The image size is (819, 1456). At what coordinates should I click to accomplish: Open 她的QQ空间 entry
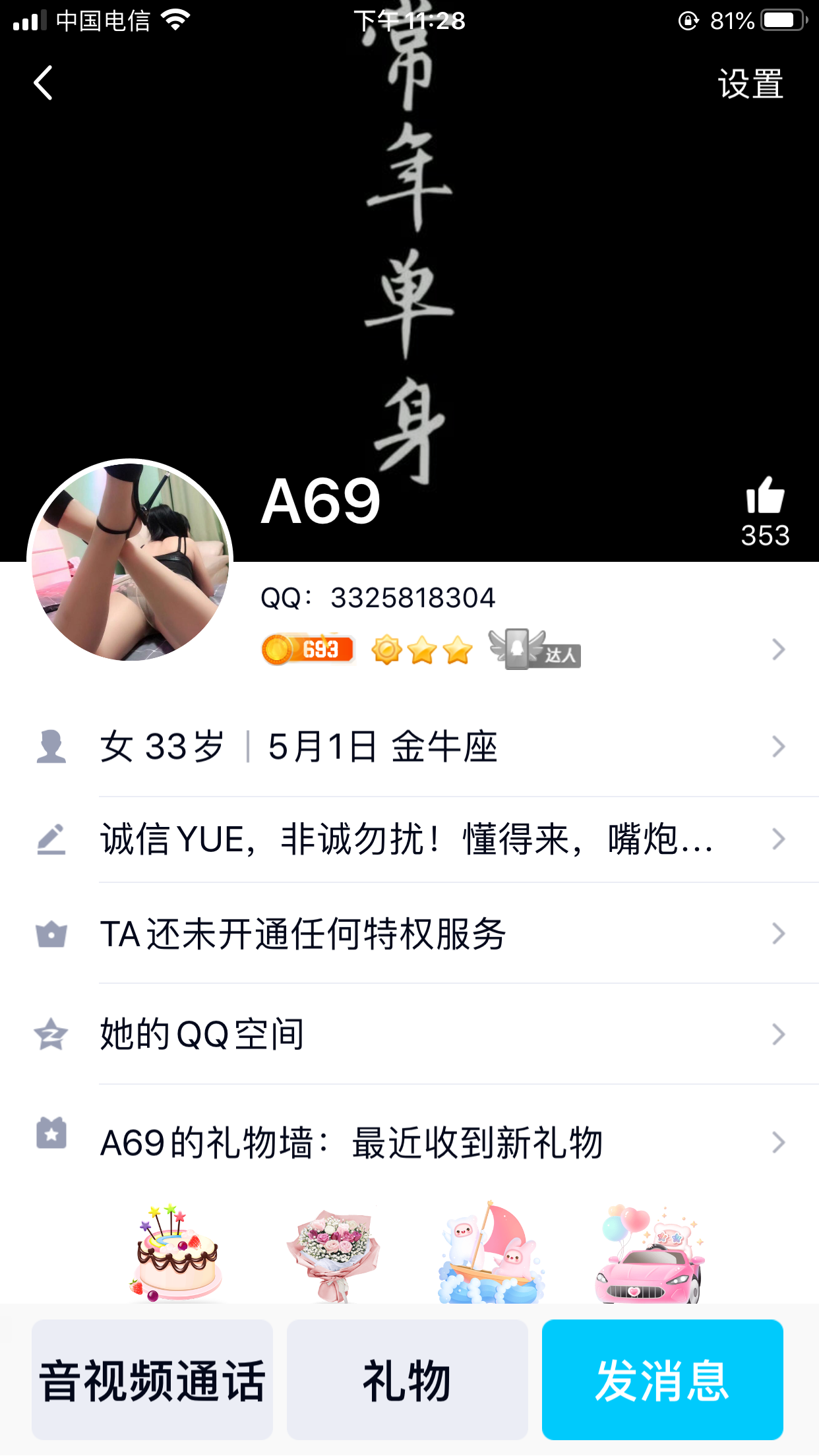(409, 1035)
